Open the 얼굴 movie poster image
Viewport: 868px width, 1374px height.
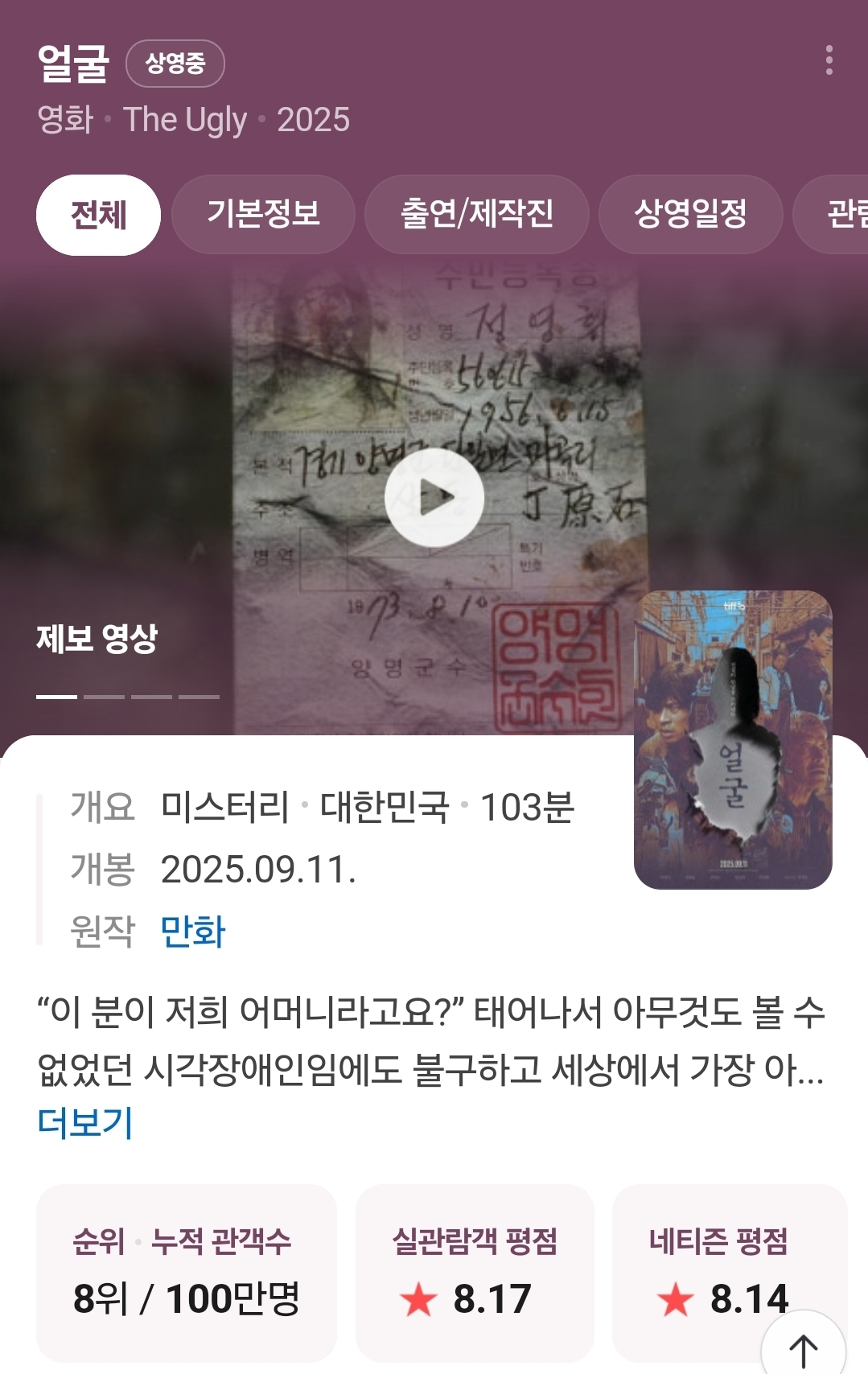pyautogui.click(x=732, y=739)
